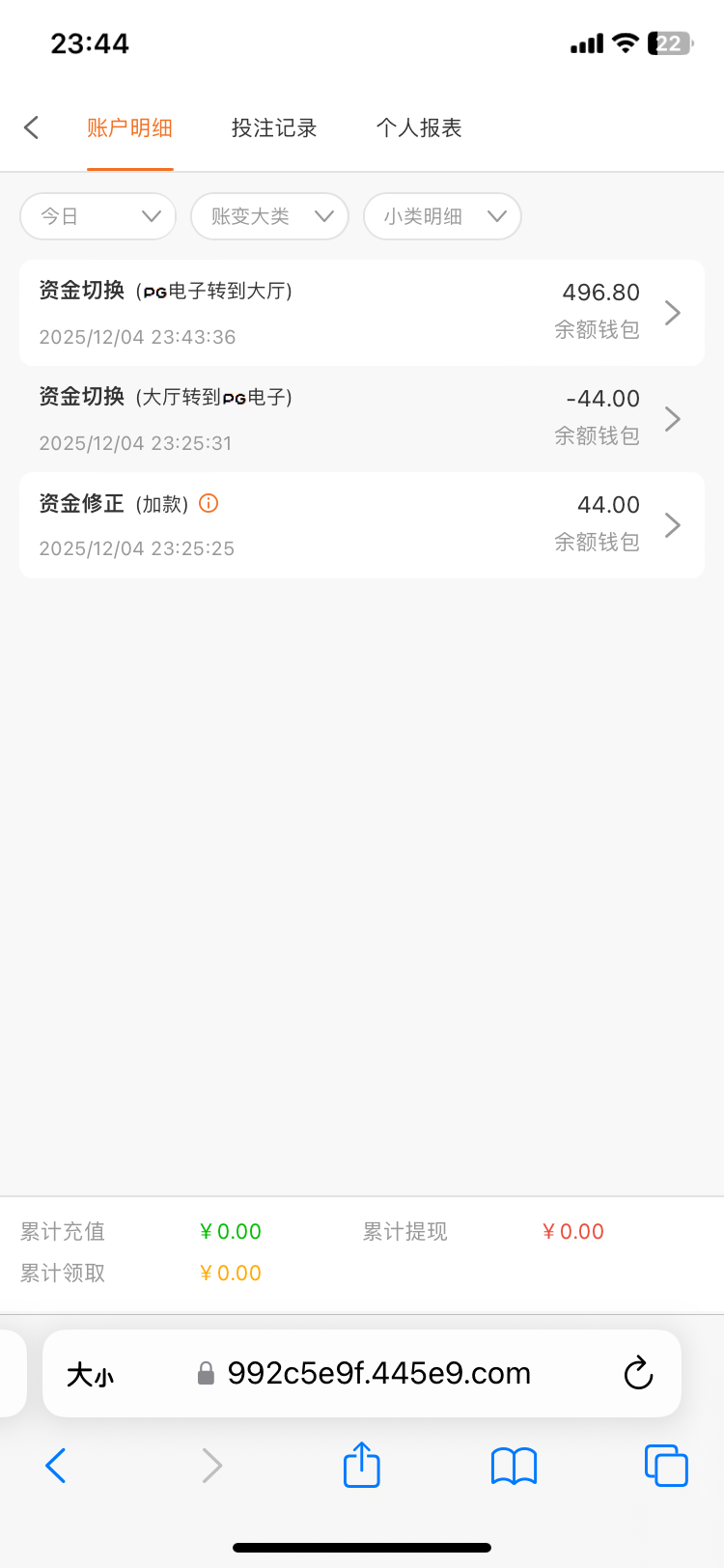The image size is (724, 1568).
Task: Tap the info icon beside 资金修正 (加款)
Action: 209,503
